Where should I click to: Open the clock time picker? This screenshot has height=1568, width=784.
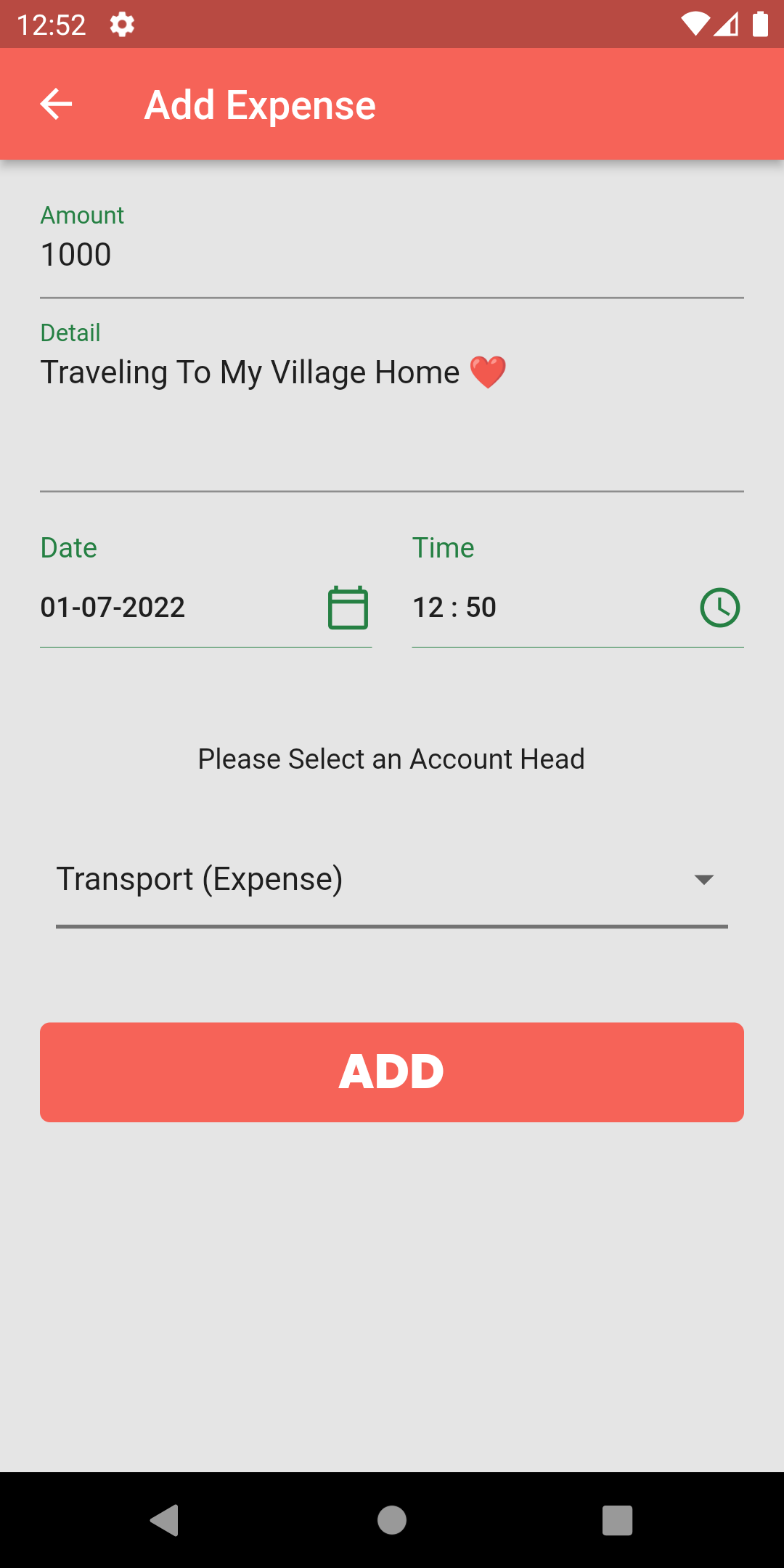[x=719, y=608]
